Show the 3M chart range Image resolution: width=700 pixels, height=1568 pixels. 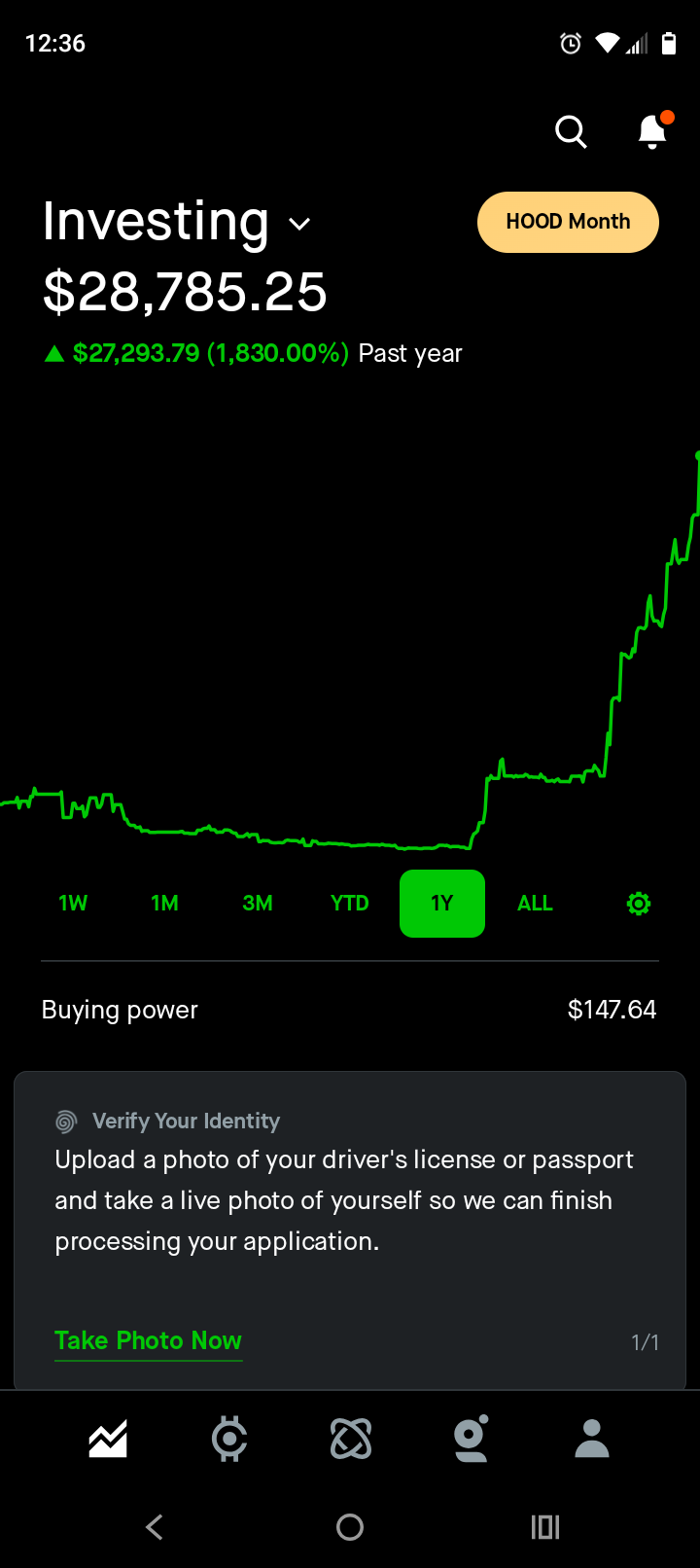(258, 904)
